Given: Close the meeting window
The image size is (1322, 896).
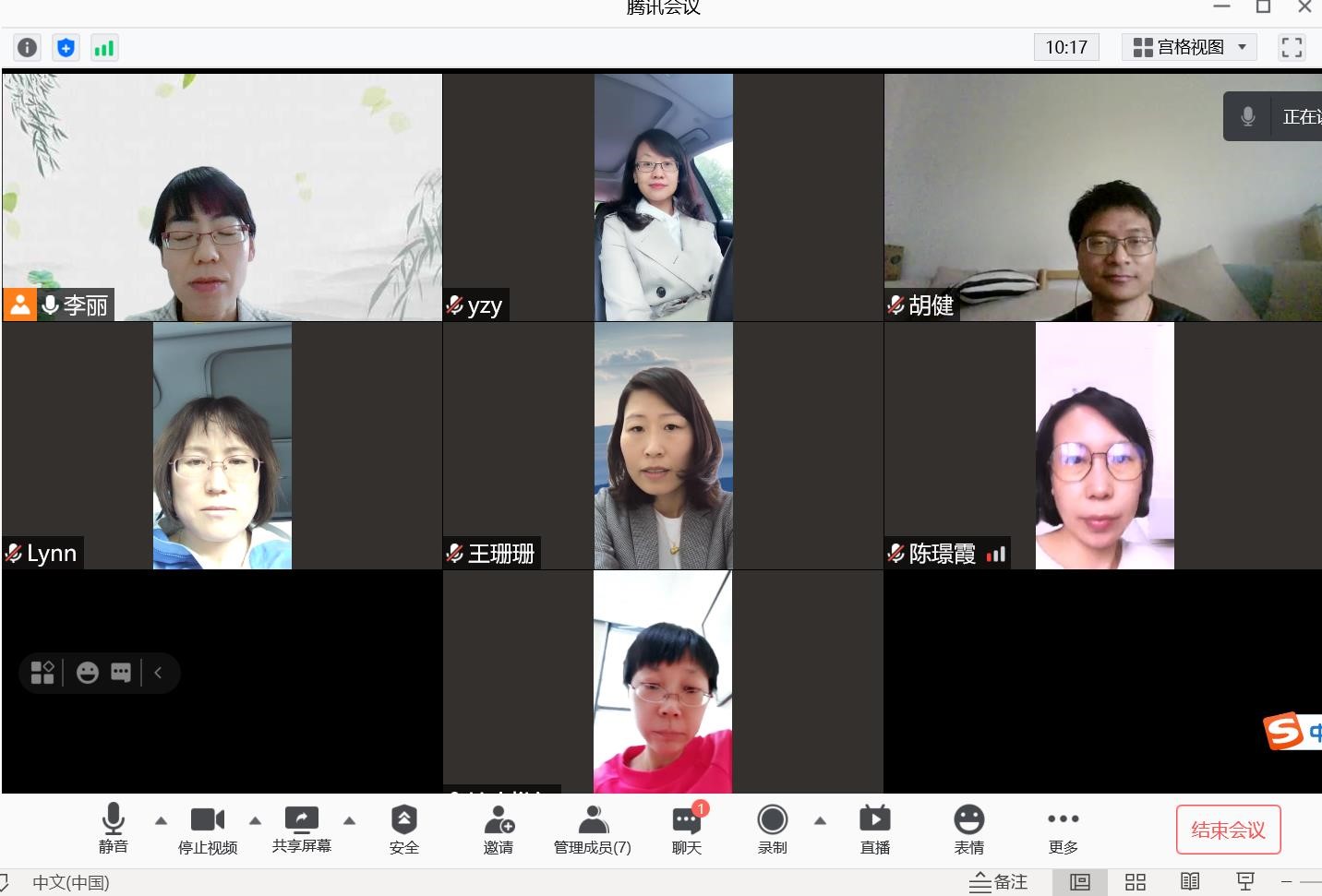Looking at the screenshot, I should pyautogui.click(x=1304, y=7).
